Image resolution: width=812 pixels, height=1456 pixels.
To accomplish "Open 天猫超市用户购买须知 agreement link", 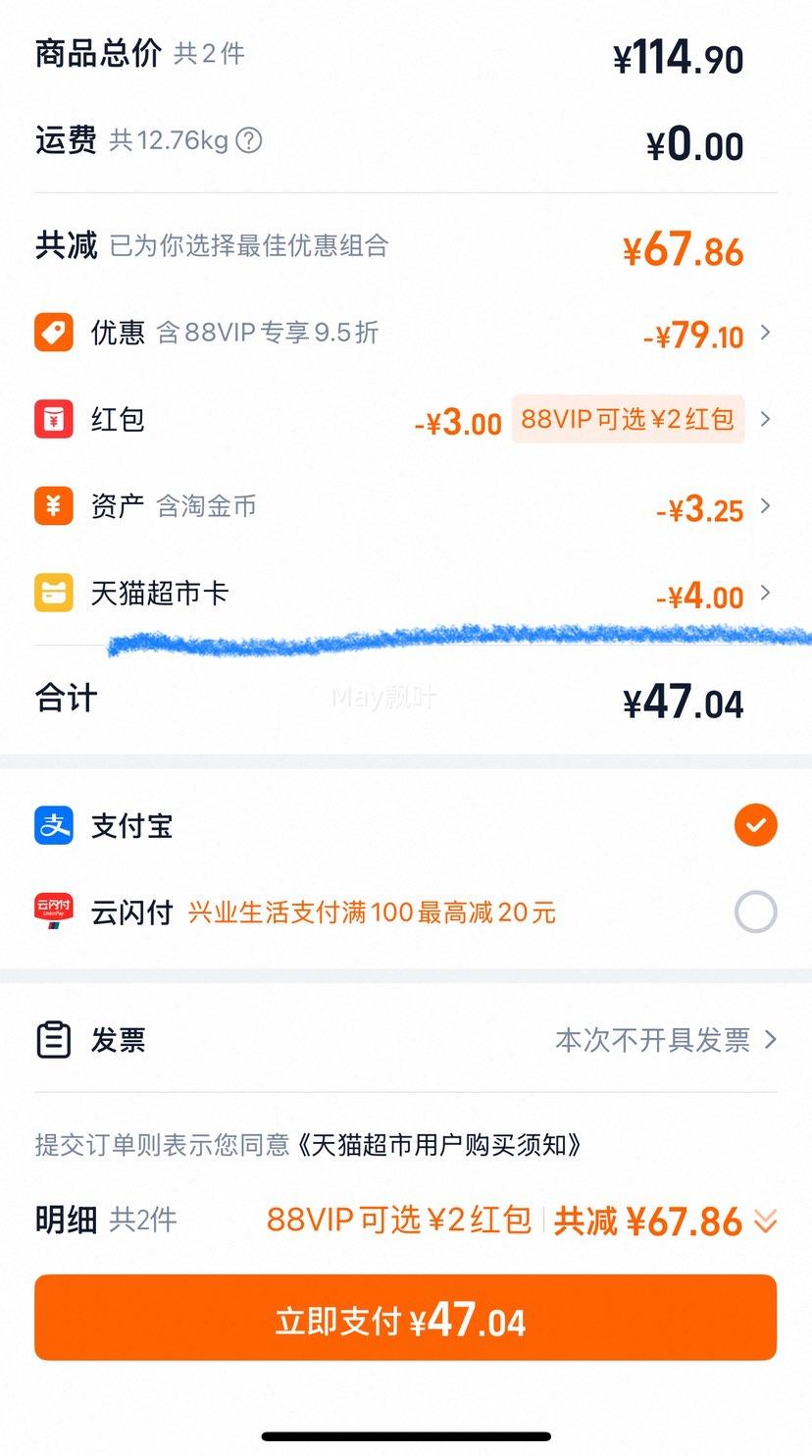I will pyautogui.click(x=437, y=1145).
